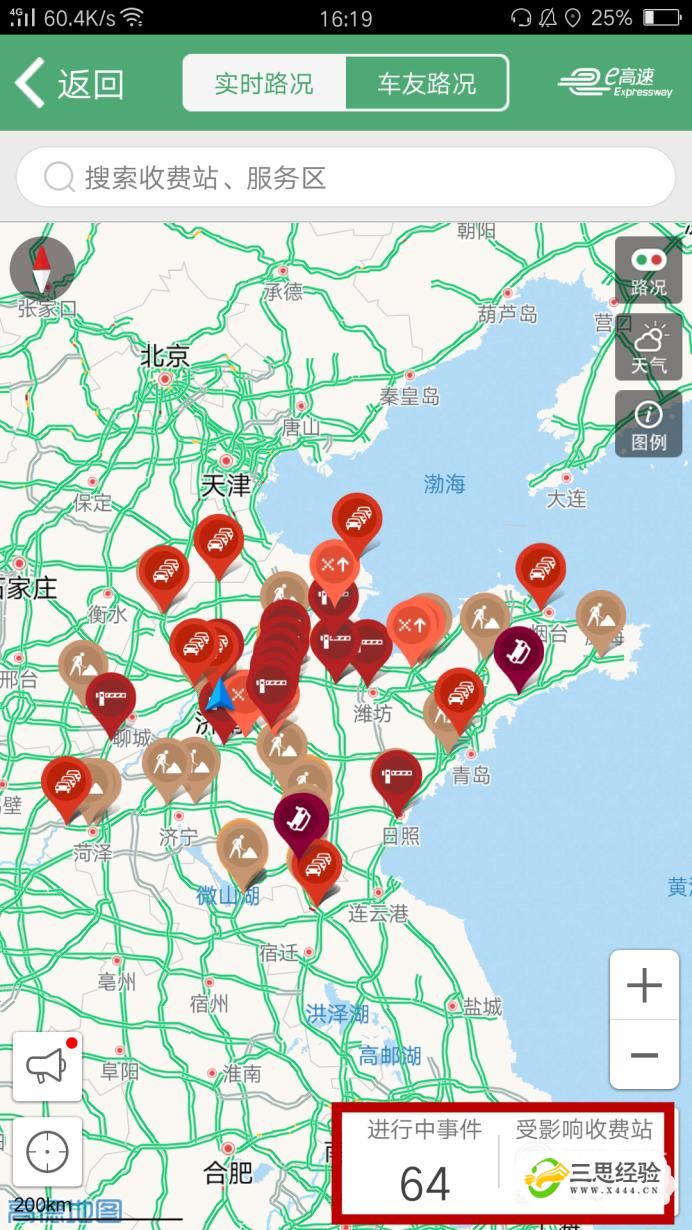Switch to the 实时路况 tab

[264, 83]
